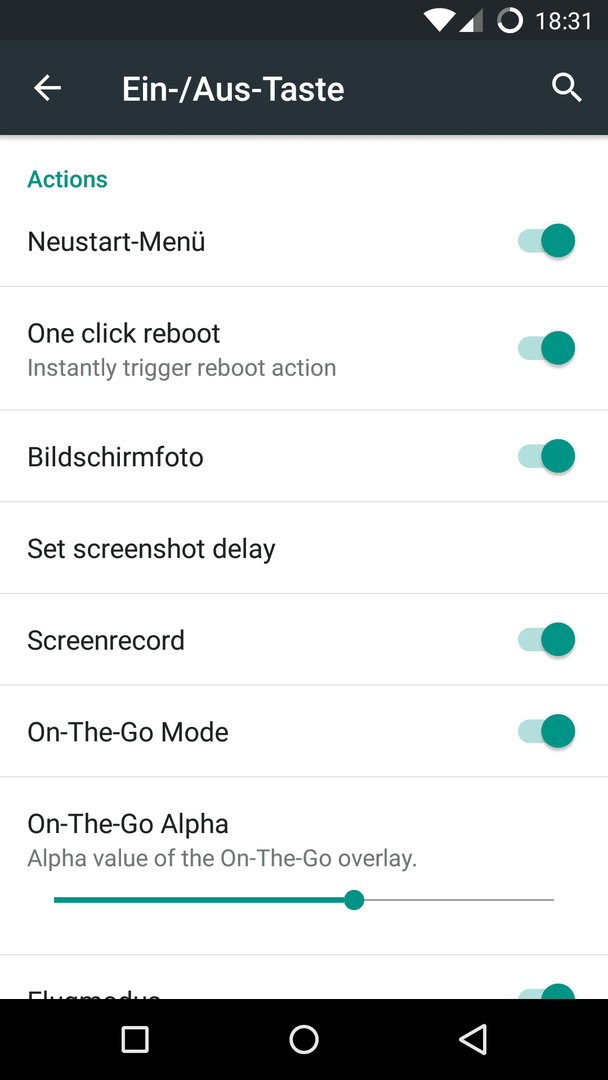The image size is (608, 1080).
Task: Toggle the Neustart-Menü switch
Action: point(547,241)
